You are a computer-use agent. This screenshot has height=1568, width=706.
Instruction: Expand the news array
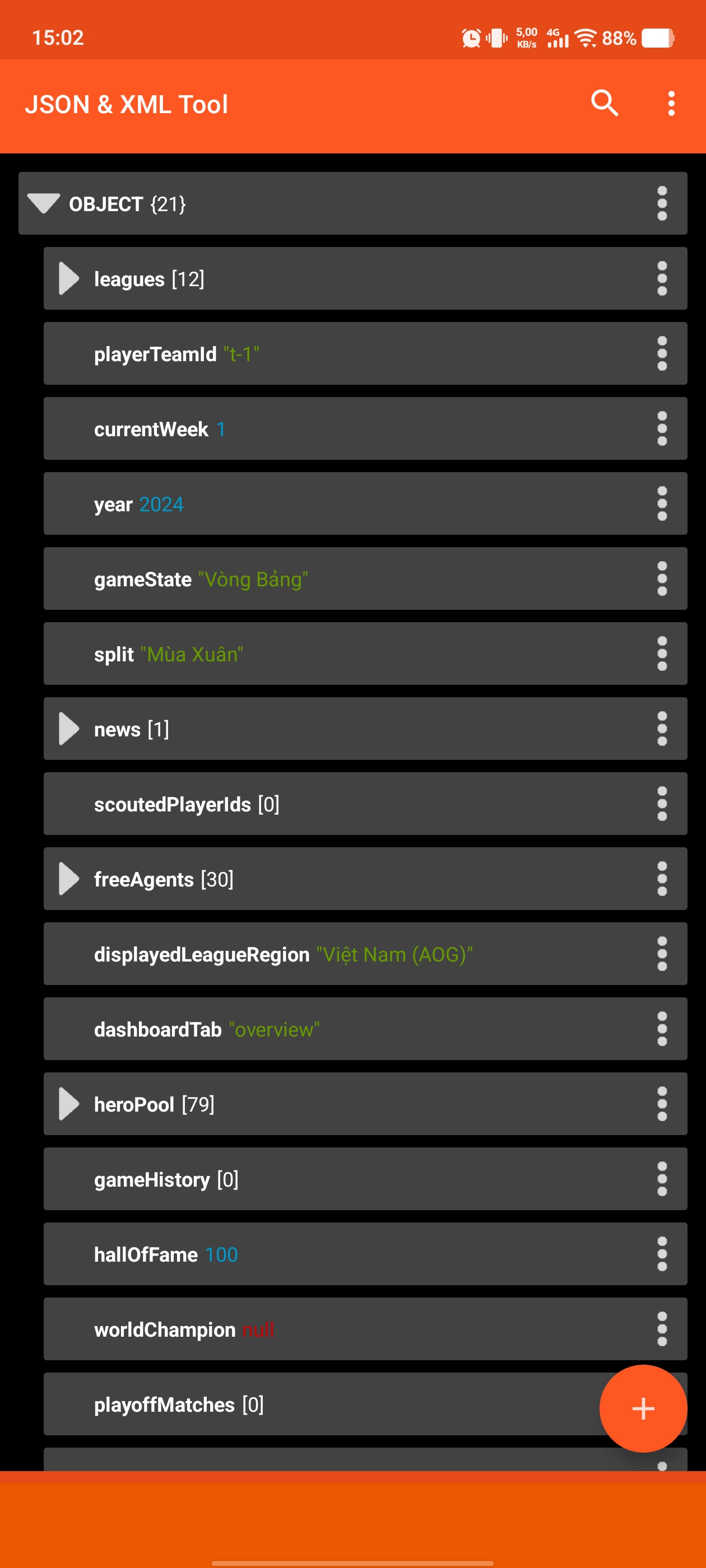(x=68, y=729)
